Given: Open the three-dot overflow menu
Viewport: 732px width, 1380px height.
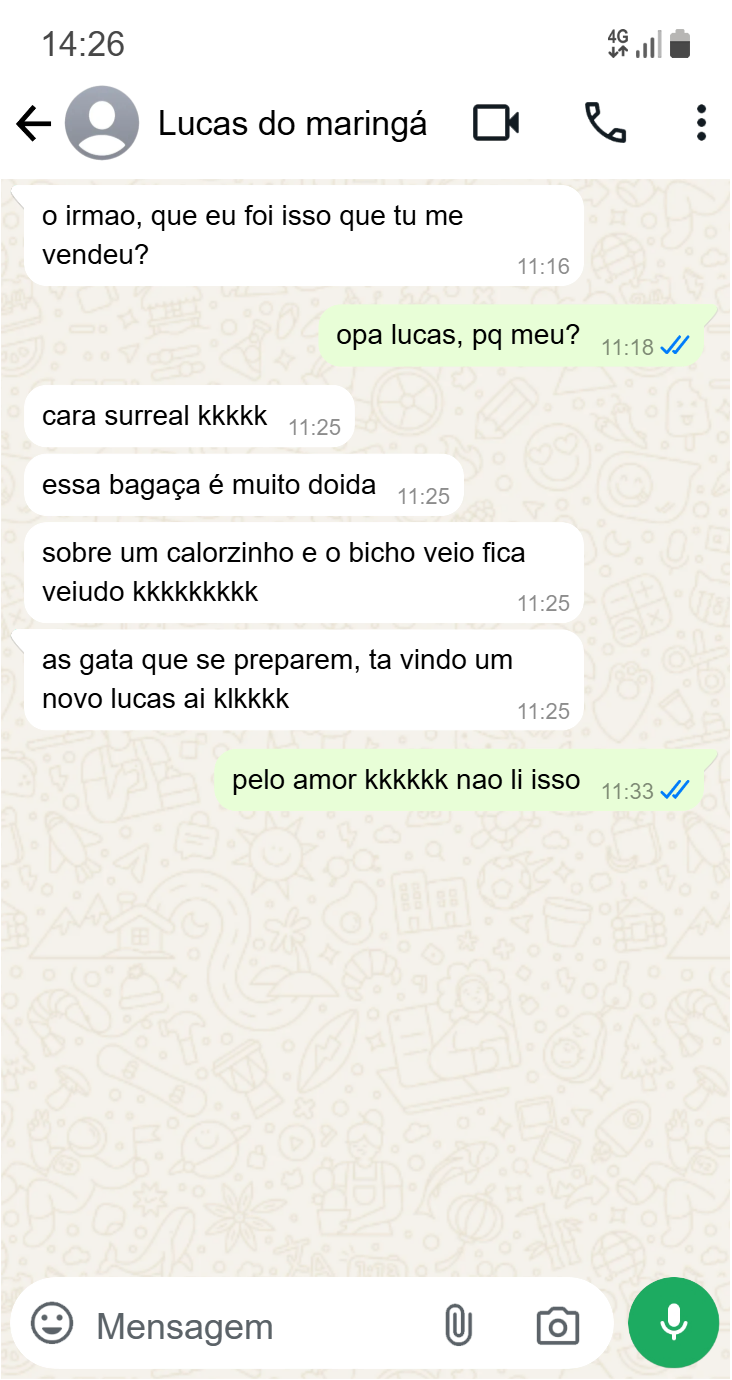Looking at the screenshot, I should [x=701, y=123].
